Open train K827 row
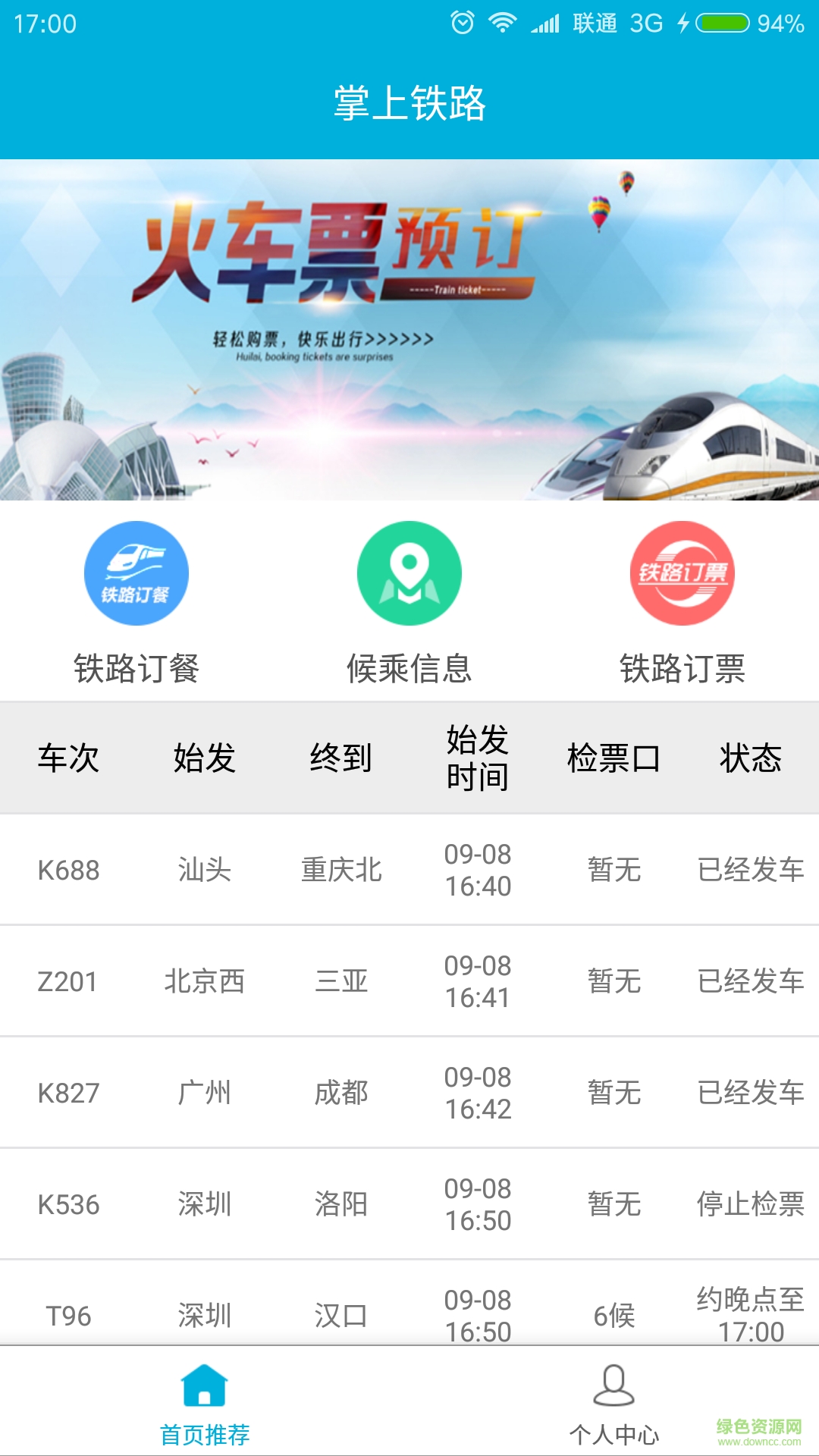Image resolution: width=819 pixels, height=1456 pixels. 409,1093
